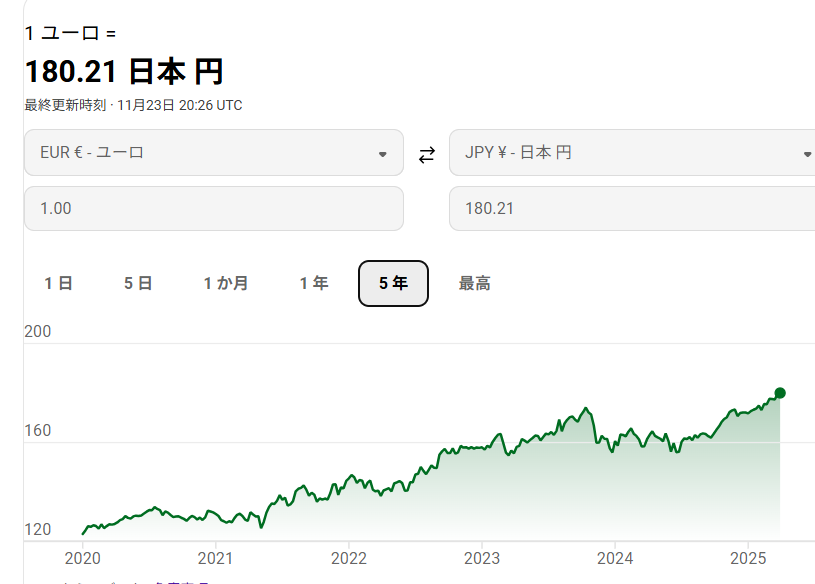Edit the euro amount field showing 1.00
This screenshot has width=815, height=584.
[x=213, y=208]
